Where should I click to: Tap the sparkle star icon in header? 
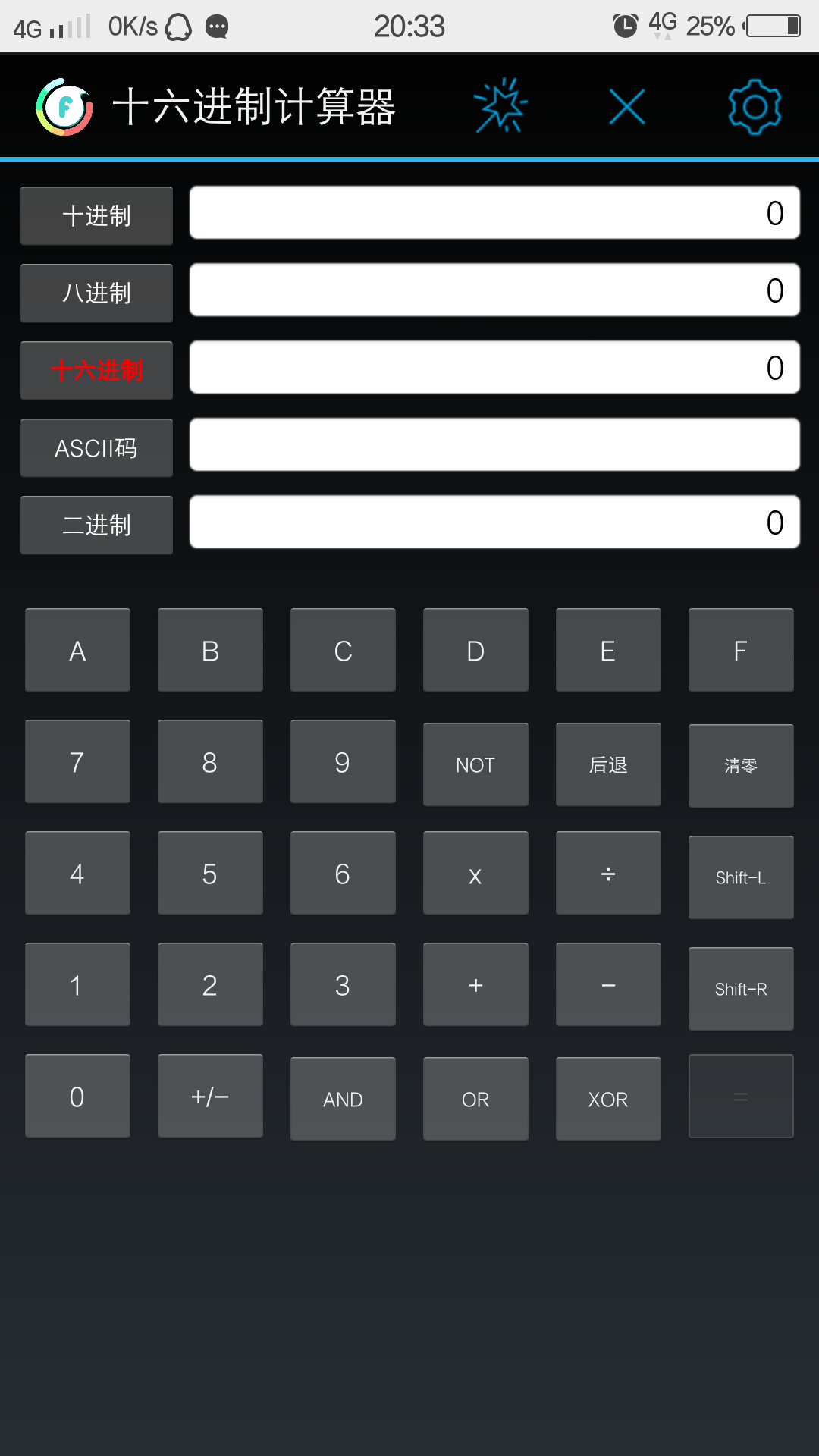tap(500, 106)
